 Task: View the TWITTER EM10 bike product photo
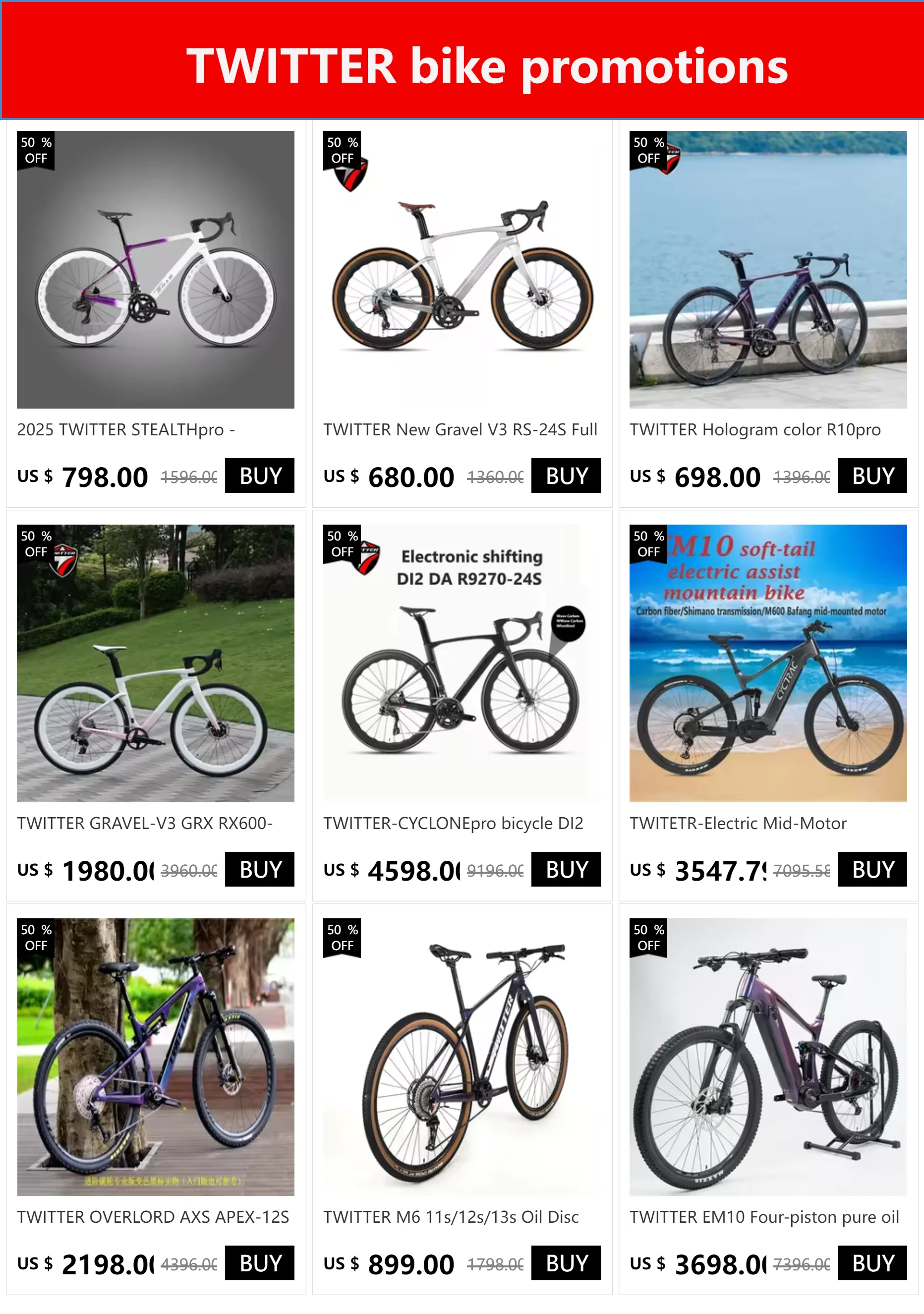(768, 1057)
